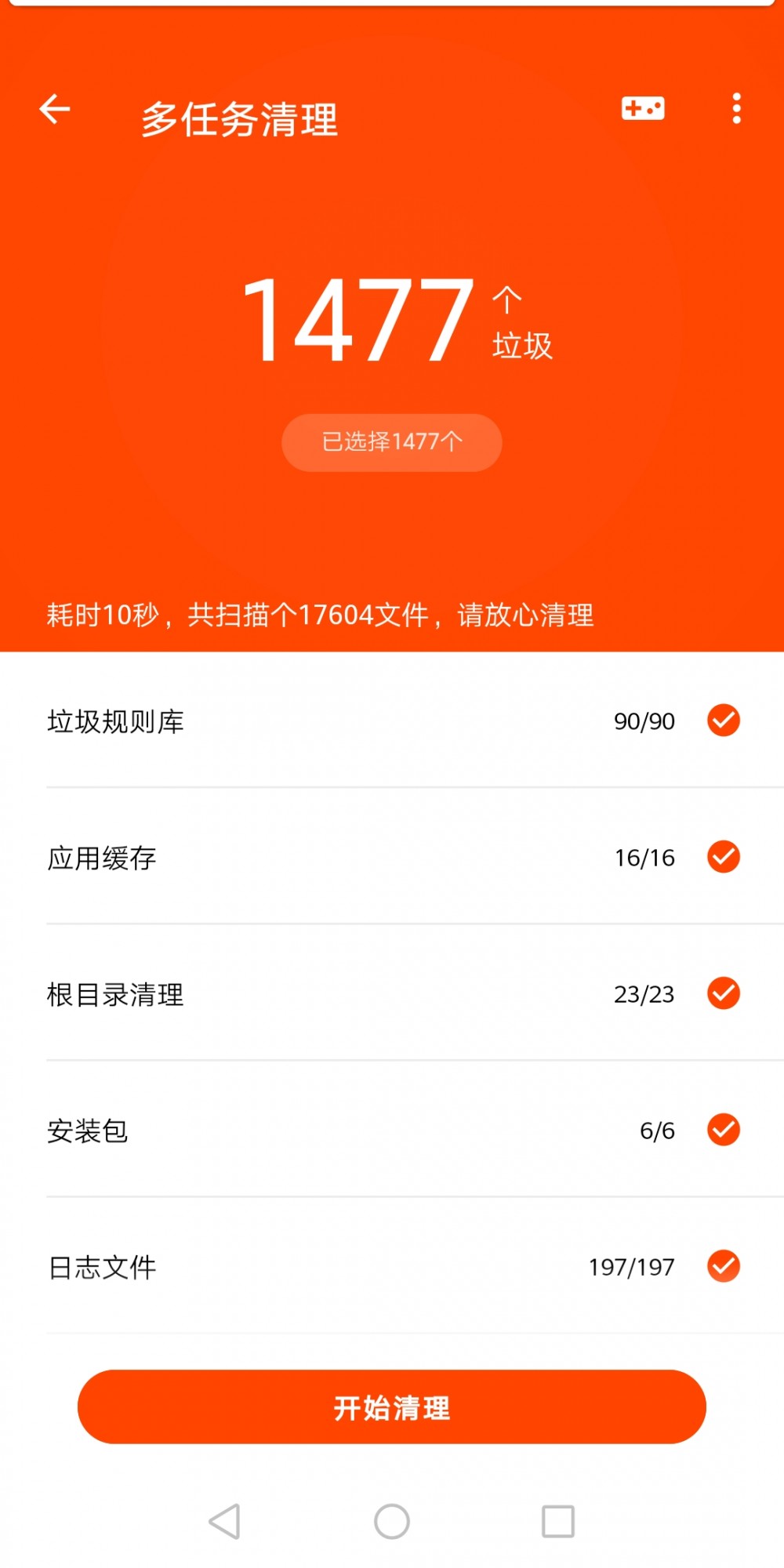Screen dimensions: 784x1568
Task: Click the back arrow in title bar
Action: click(x=54, y=109)
